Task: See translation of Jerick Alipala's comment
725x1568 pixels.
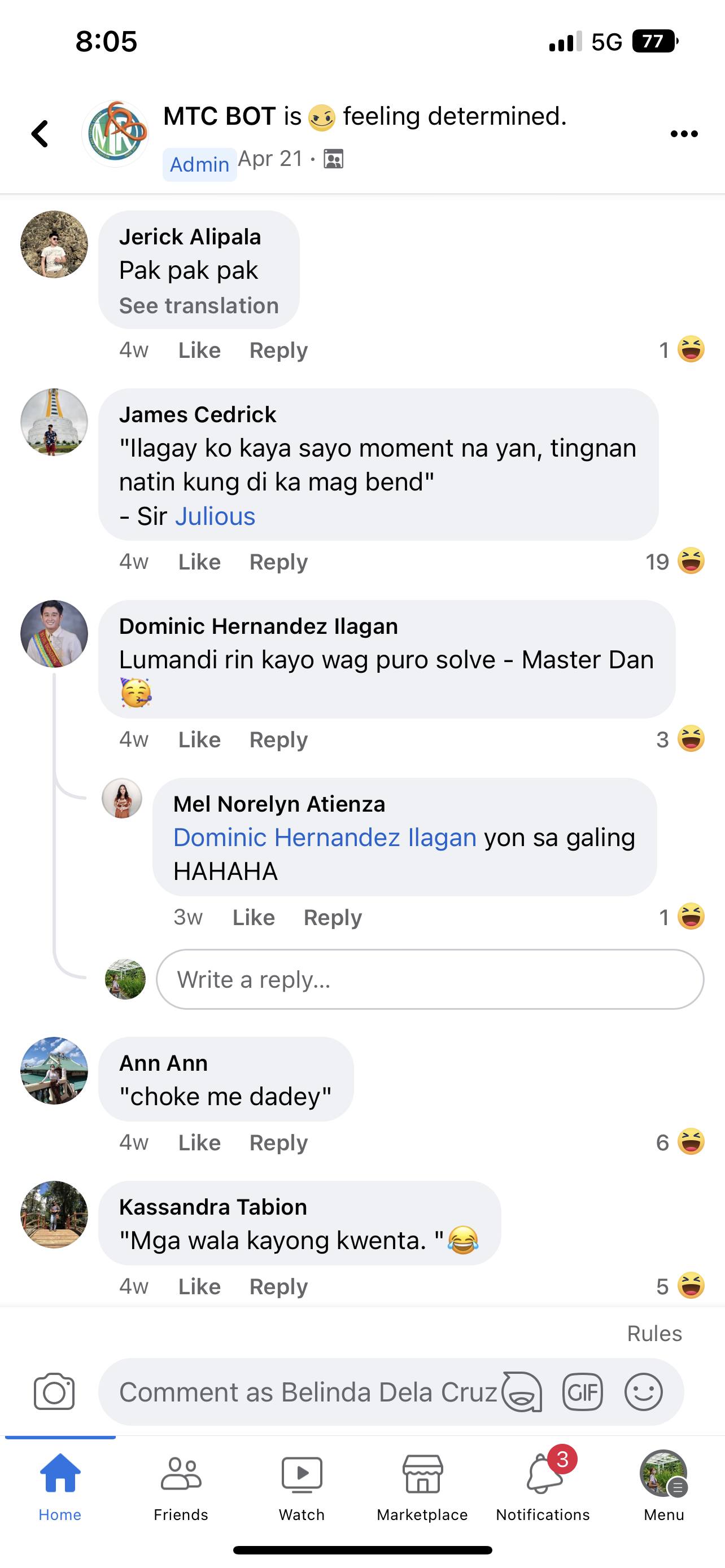Action: [198, 305]
